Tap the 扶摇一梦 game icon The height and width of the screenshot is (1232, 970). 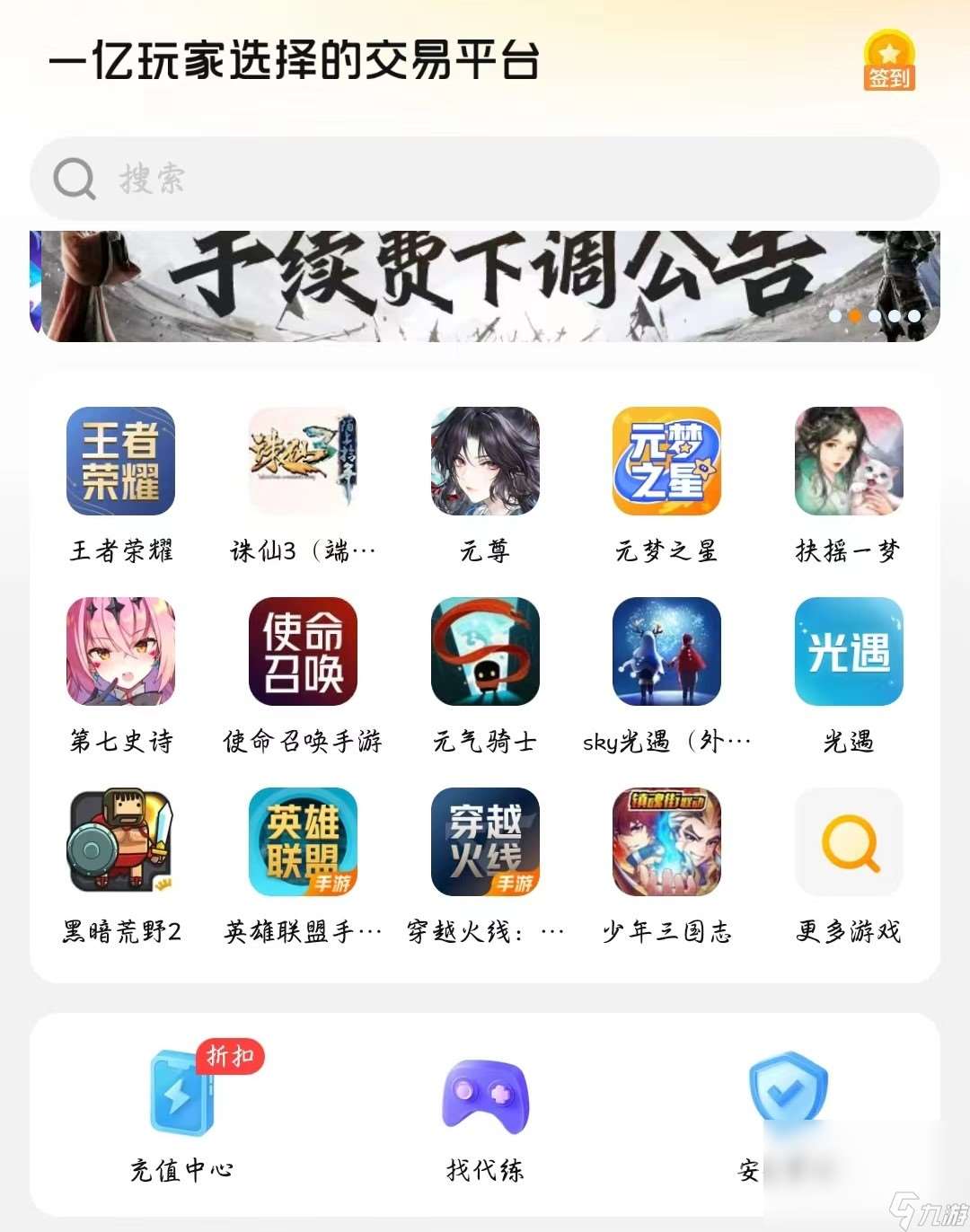point(848,461)
